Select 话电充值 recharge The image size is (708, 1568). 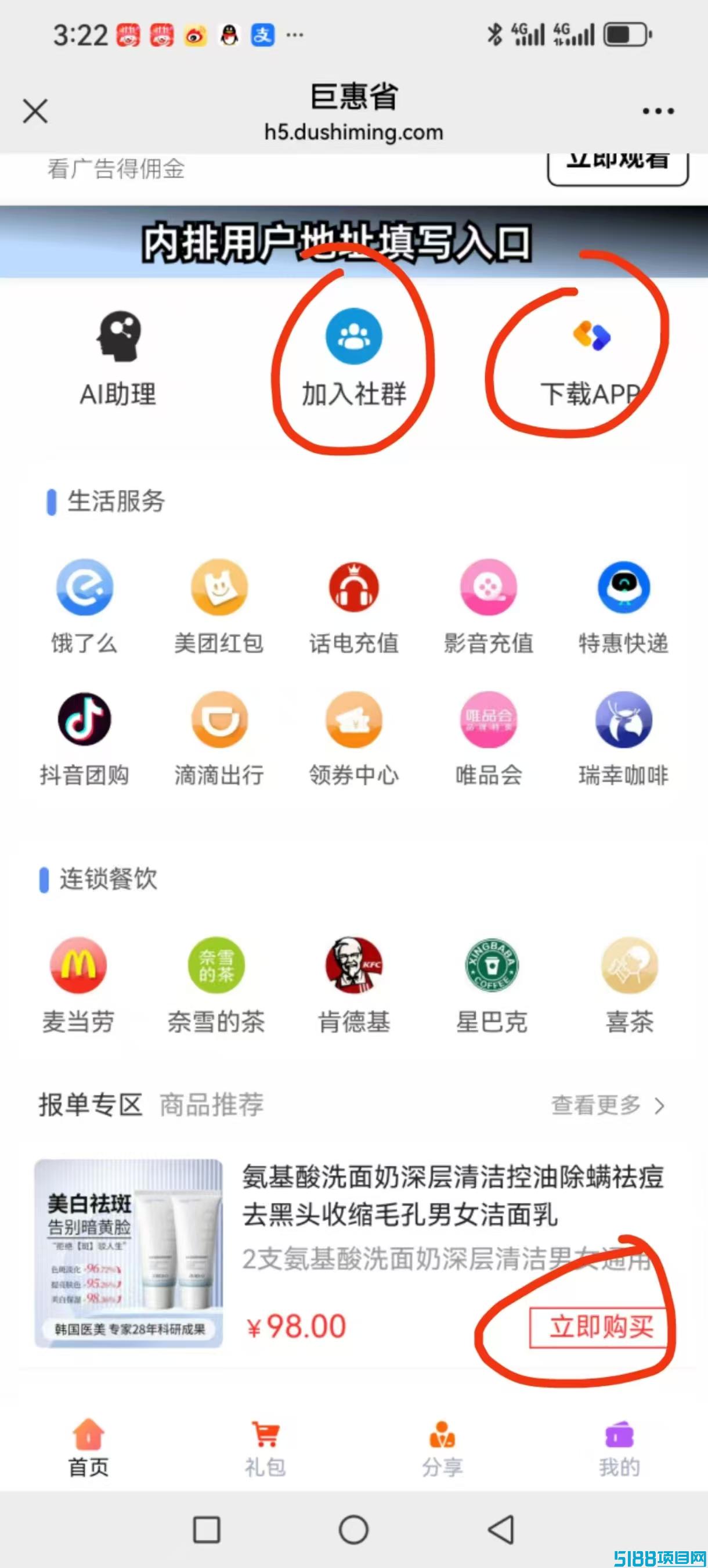[x=353, y=605]
